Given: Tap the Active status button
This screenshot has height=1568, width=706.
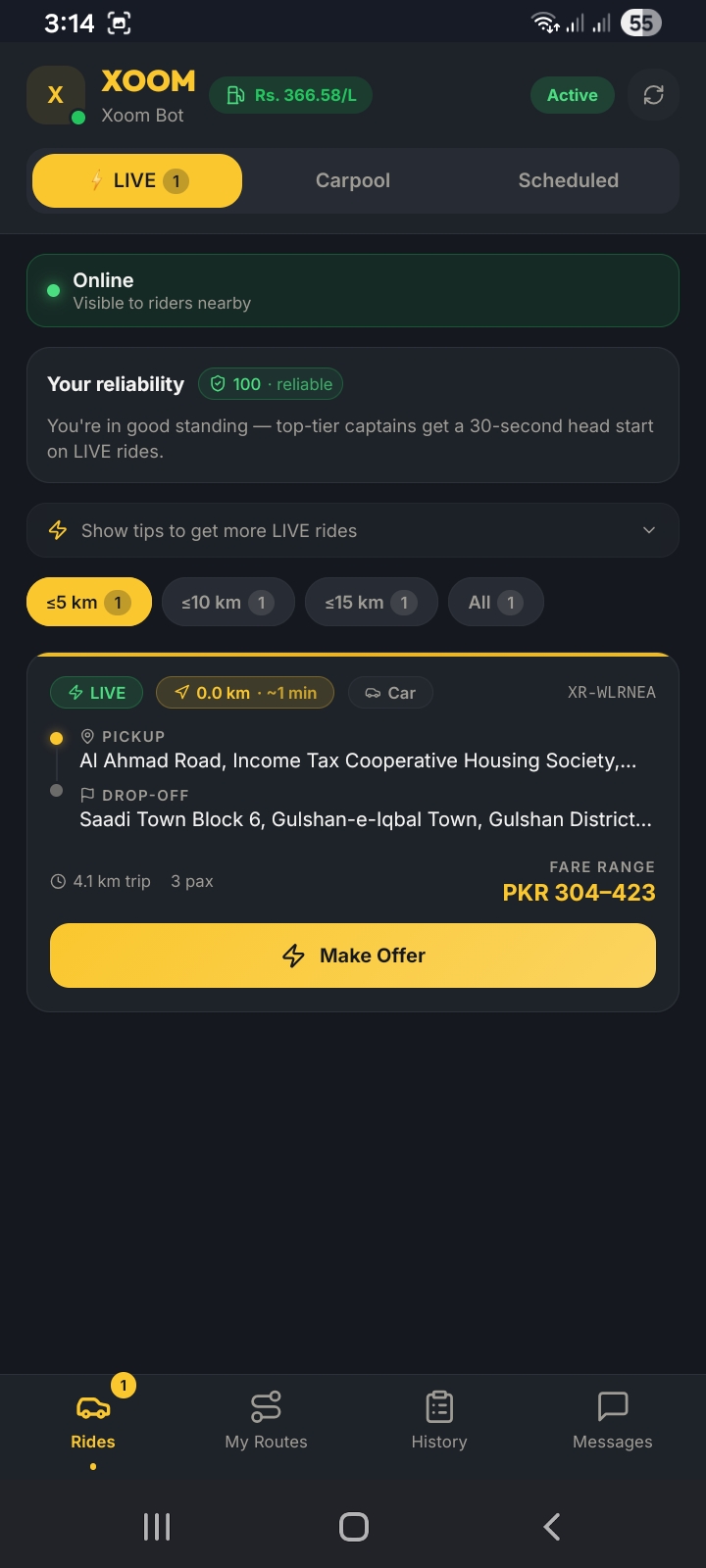Looking at the screenshot, I should tap(572, 95).
